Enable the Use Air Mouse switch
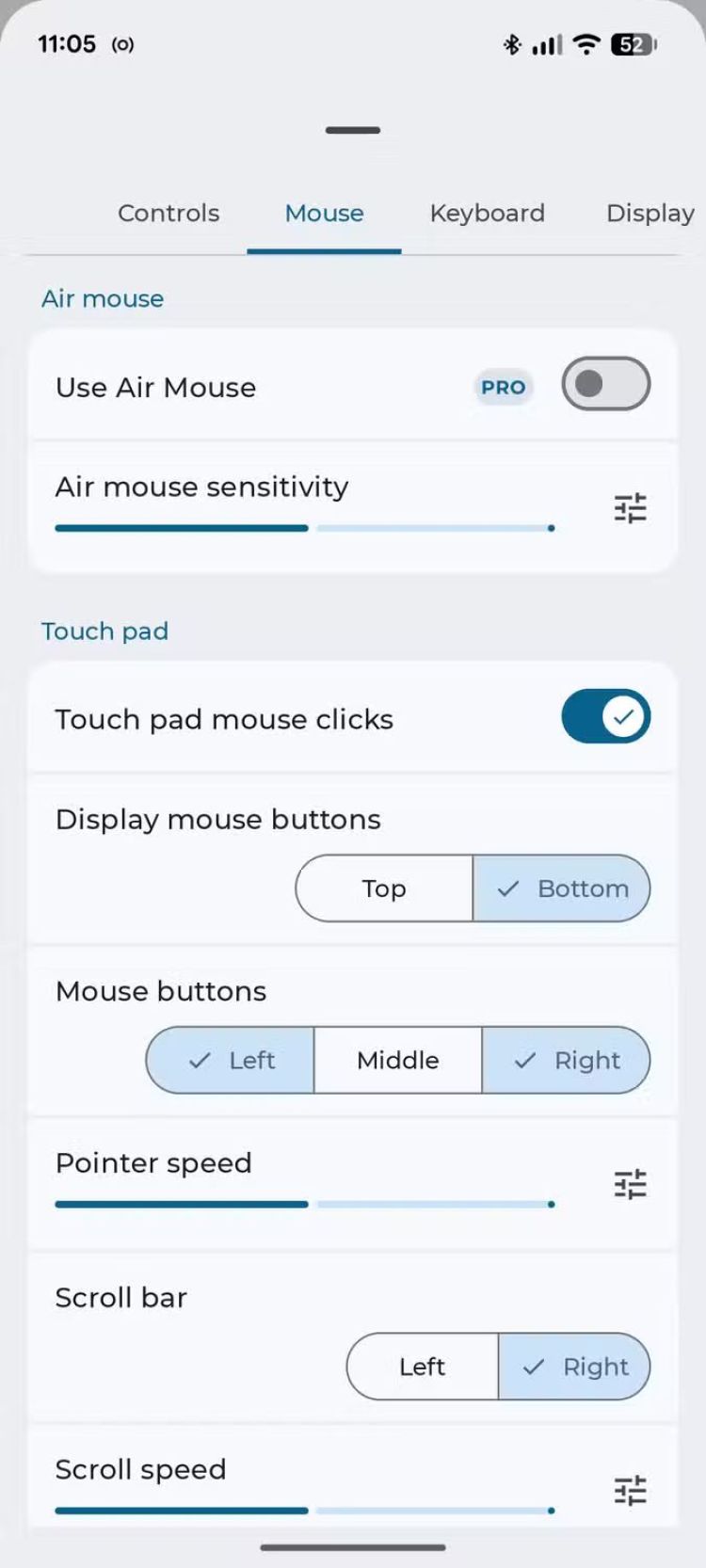Viewport: 706px width, 1568px height. 605,384
